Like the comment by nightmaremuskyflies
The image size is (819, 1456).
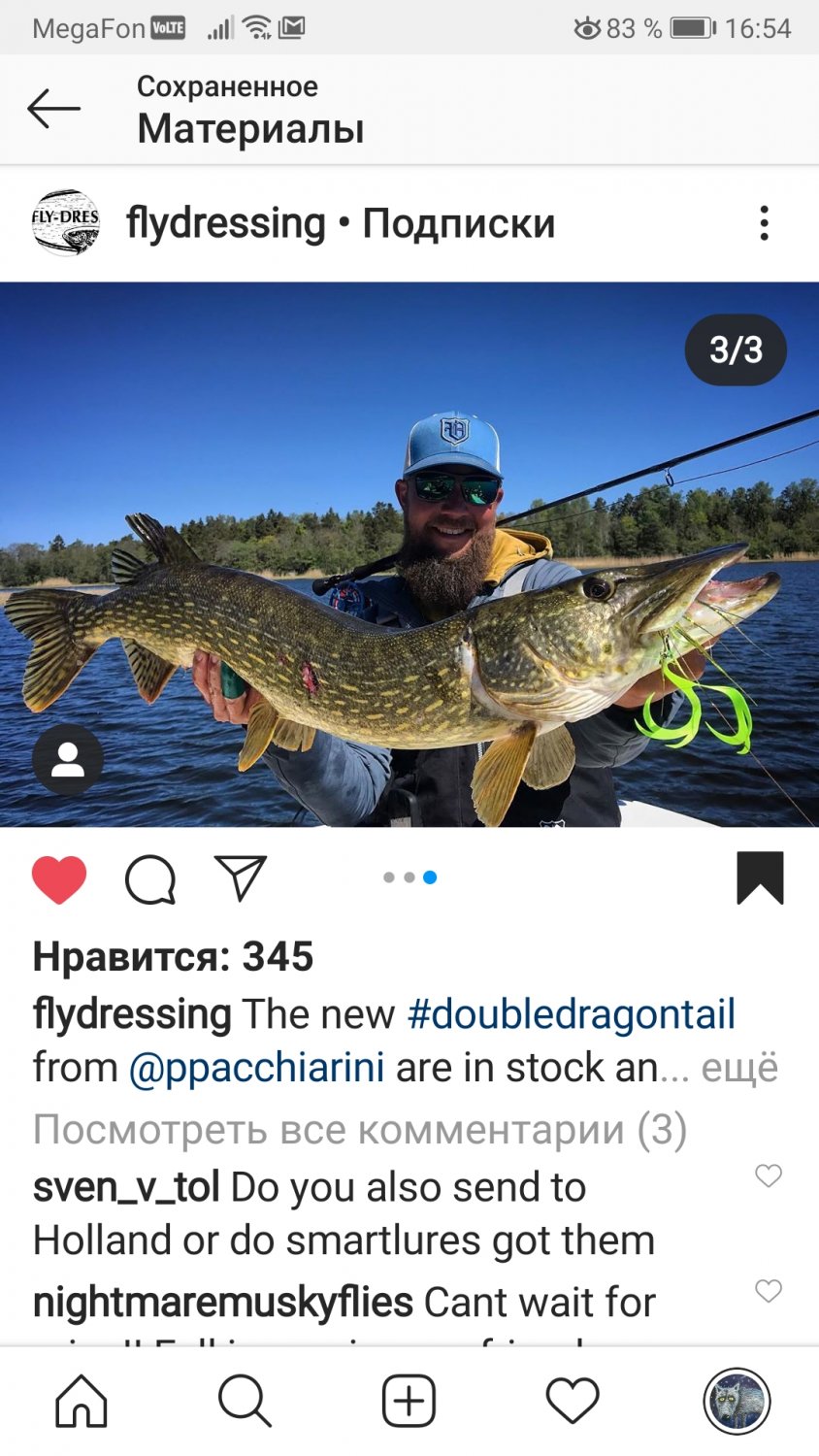click(769, 1291)
